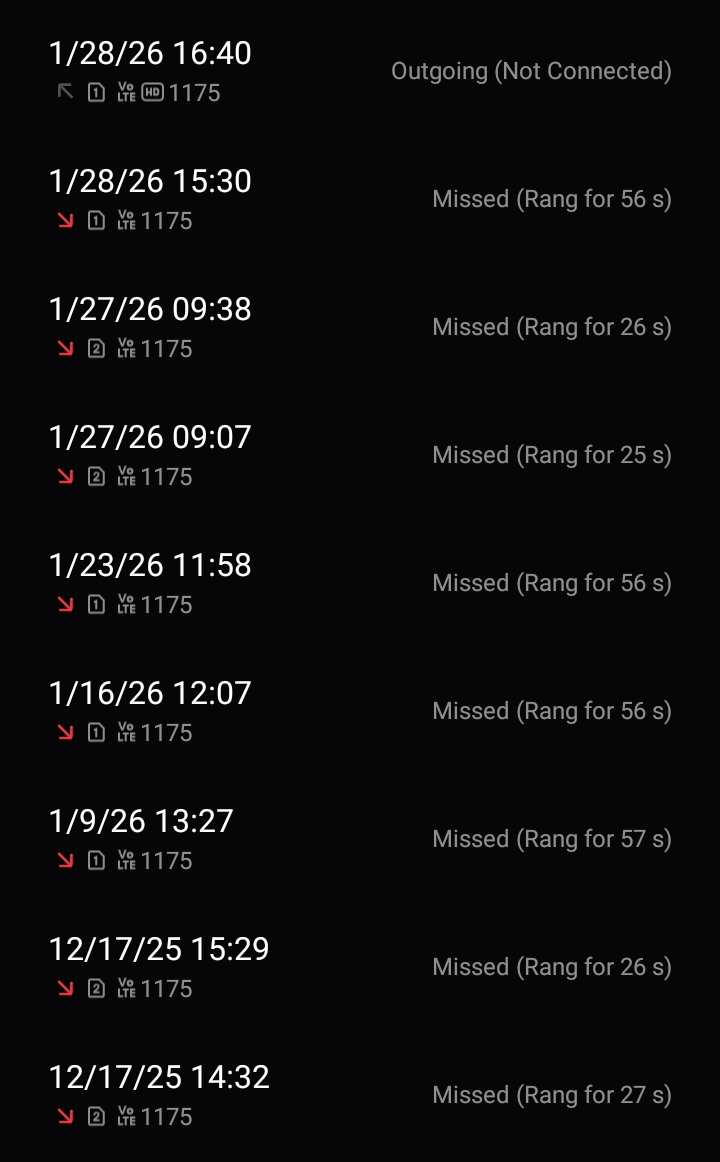
Task: Open the missed call from 1/9/26 13:27
Action: pos(360,839)
